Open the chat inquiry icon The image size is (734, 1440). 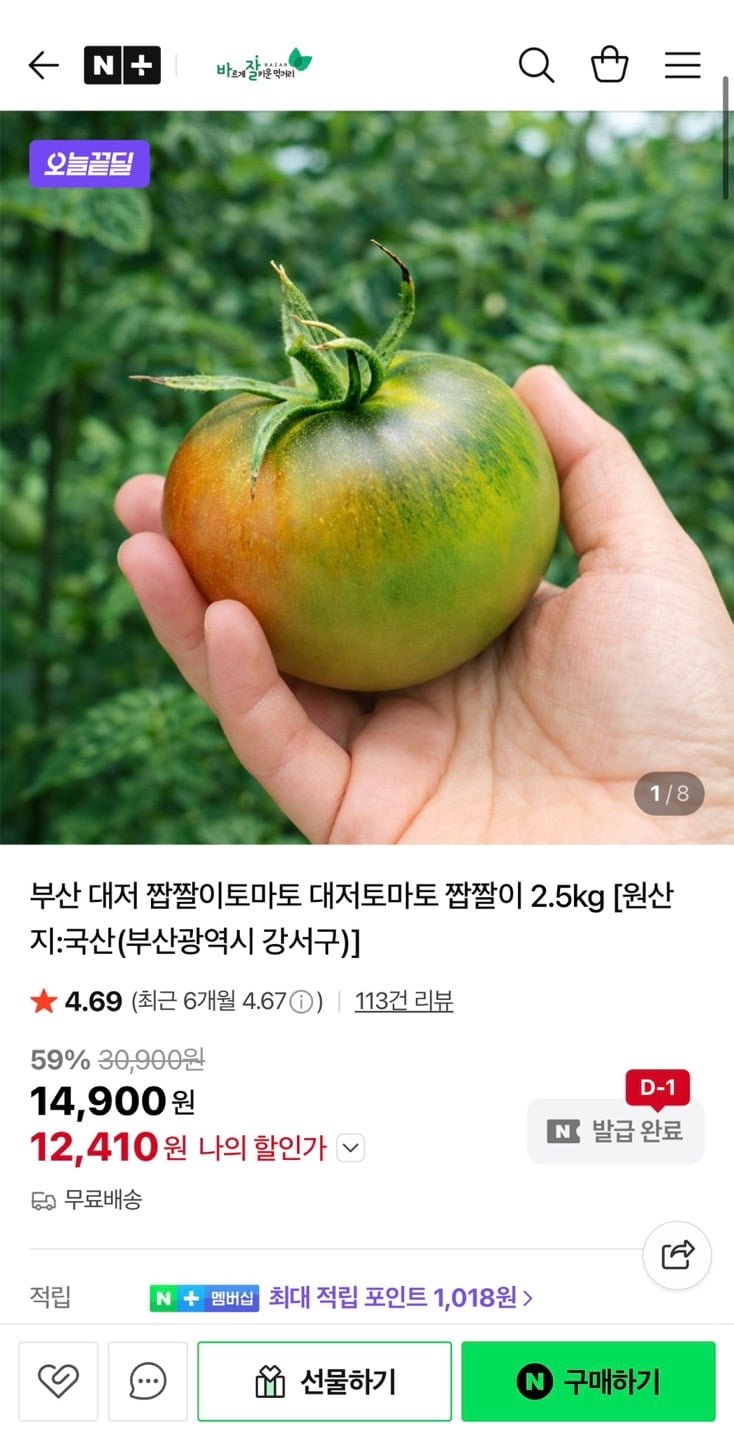coord(148,1382)
